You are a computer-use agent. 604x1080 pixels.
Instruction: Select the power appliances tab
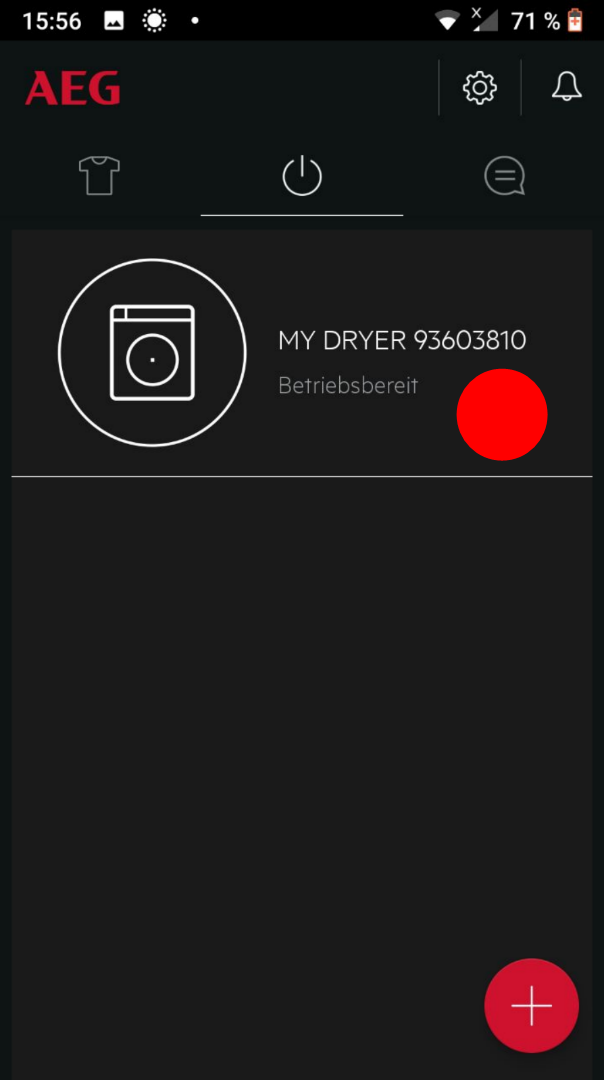click(x=302, y=177)
